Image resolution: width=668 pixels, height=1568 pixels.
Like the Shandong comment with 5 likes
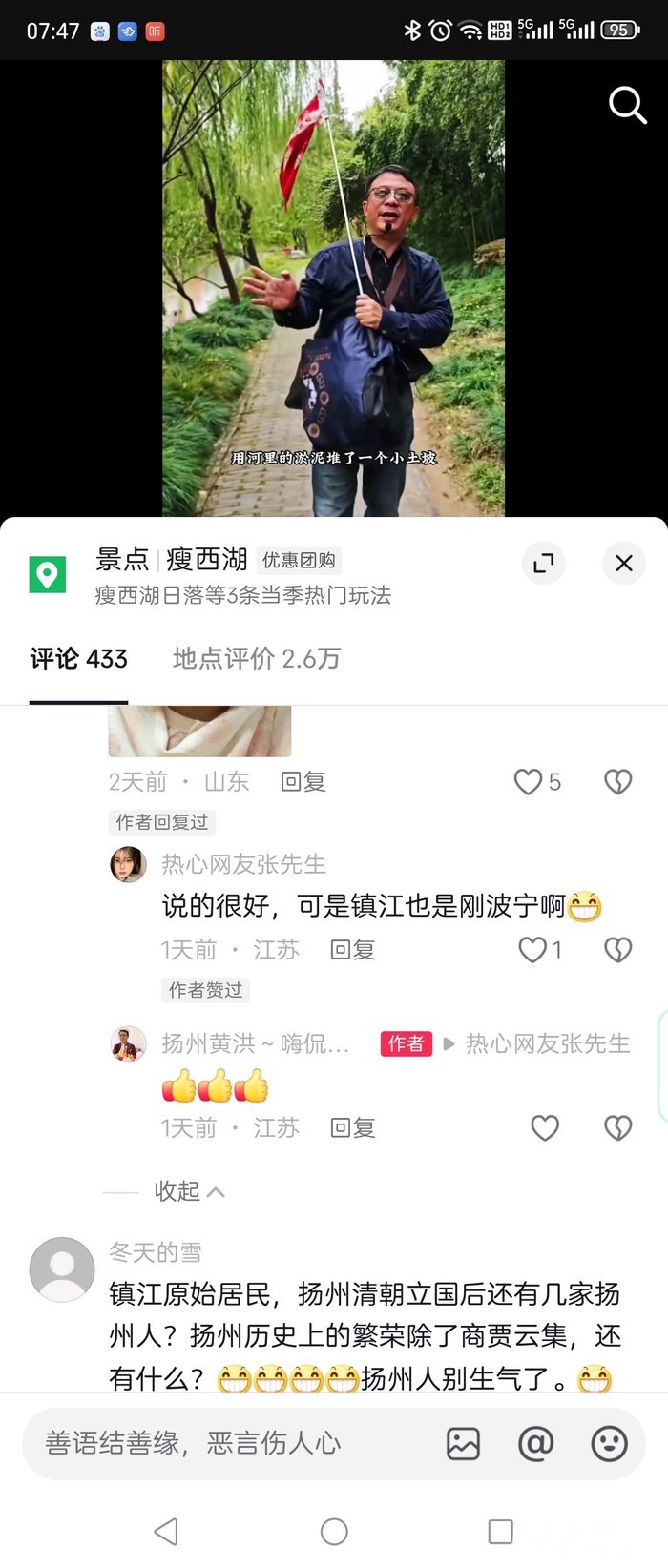(528, 782)
